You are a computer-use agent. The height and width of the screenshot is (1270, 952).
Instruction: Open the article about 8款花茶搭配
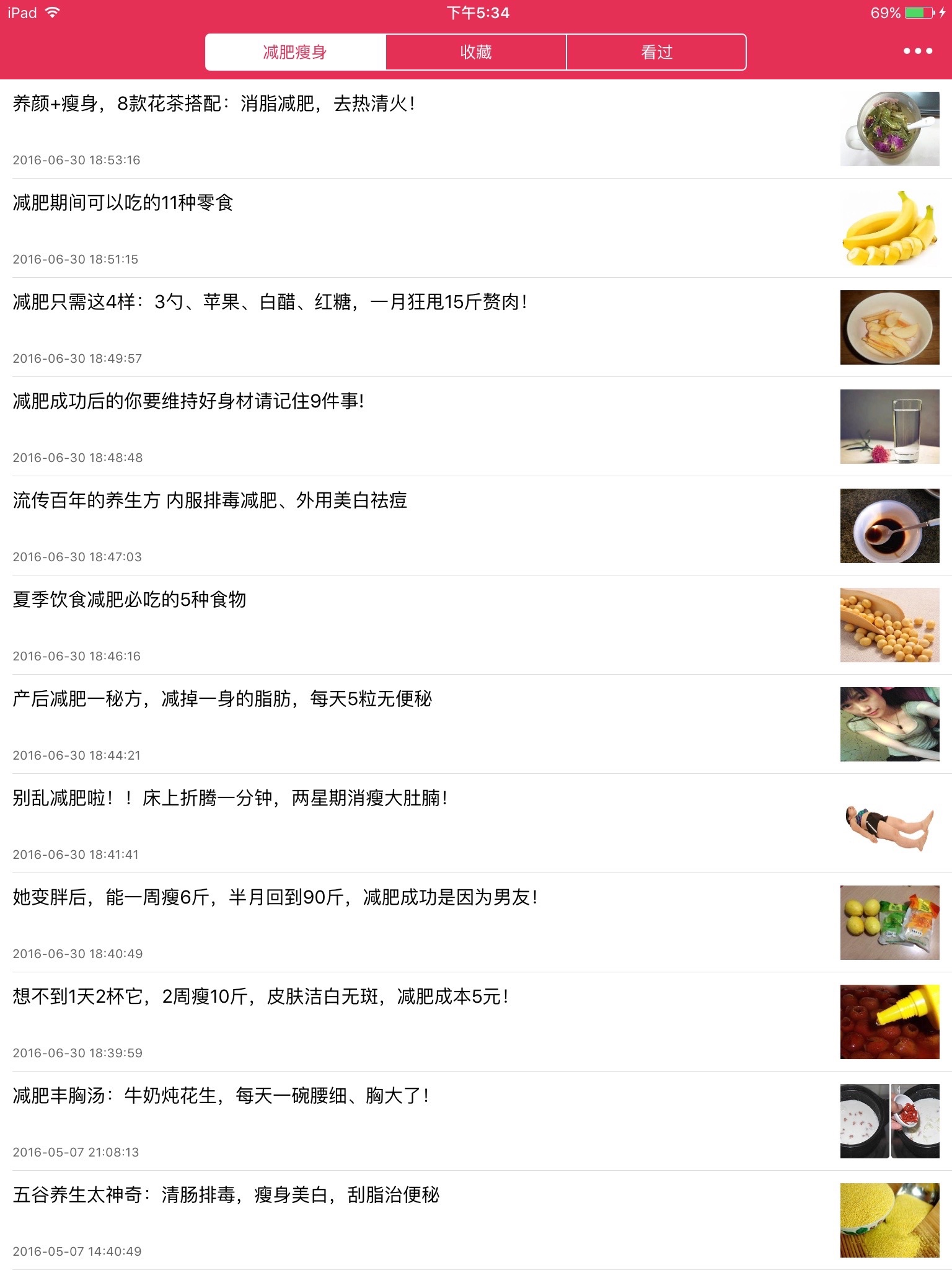476,129
